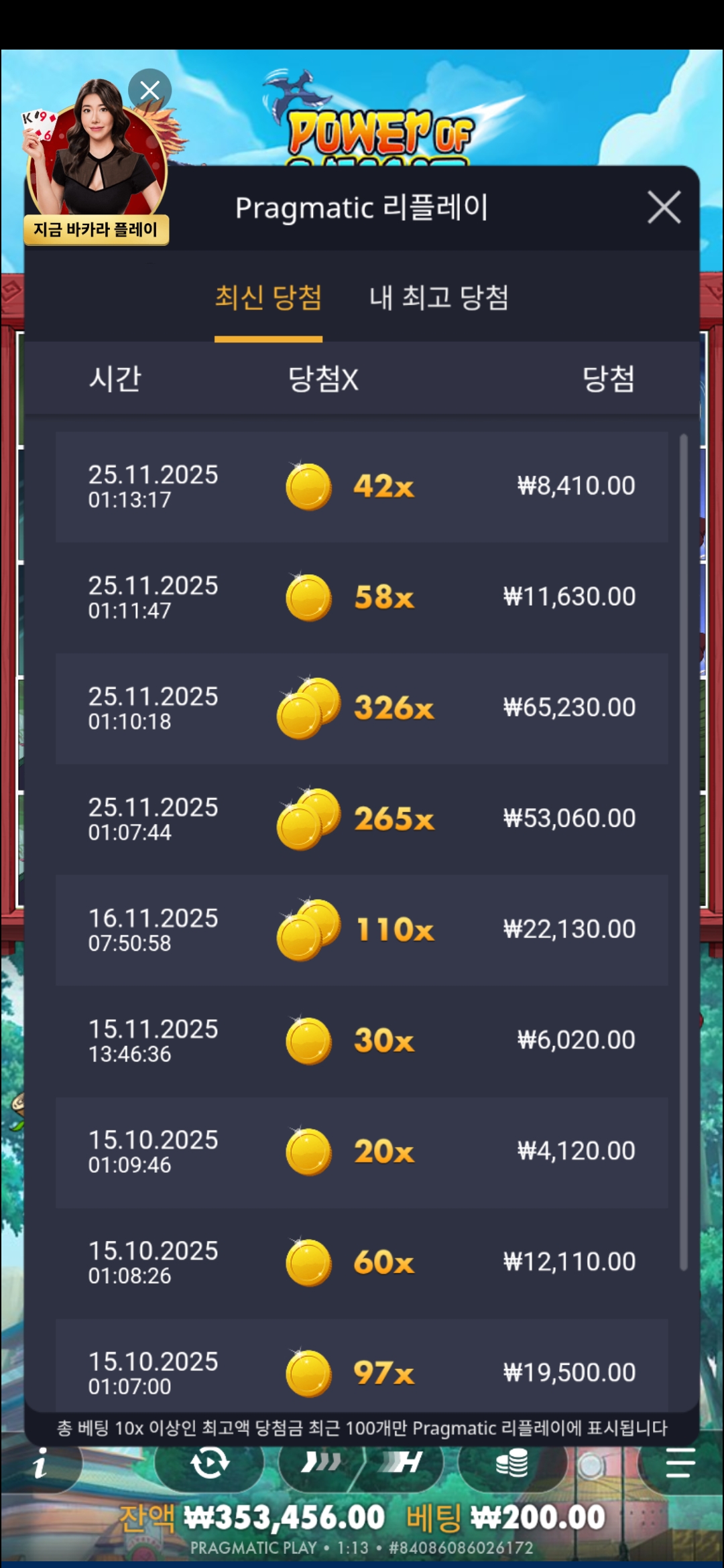Open the bet coins settings
The height and width of the screenshot is (1568, 724).
[512, 1463]
